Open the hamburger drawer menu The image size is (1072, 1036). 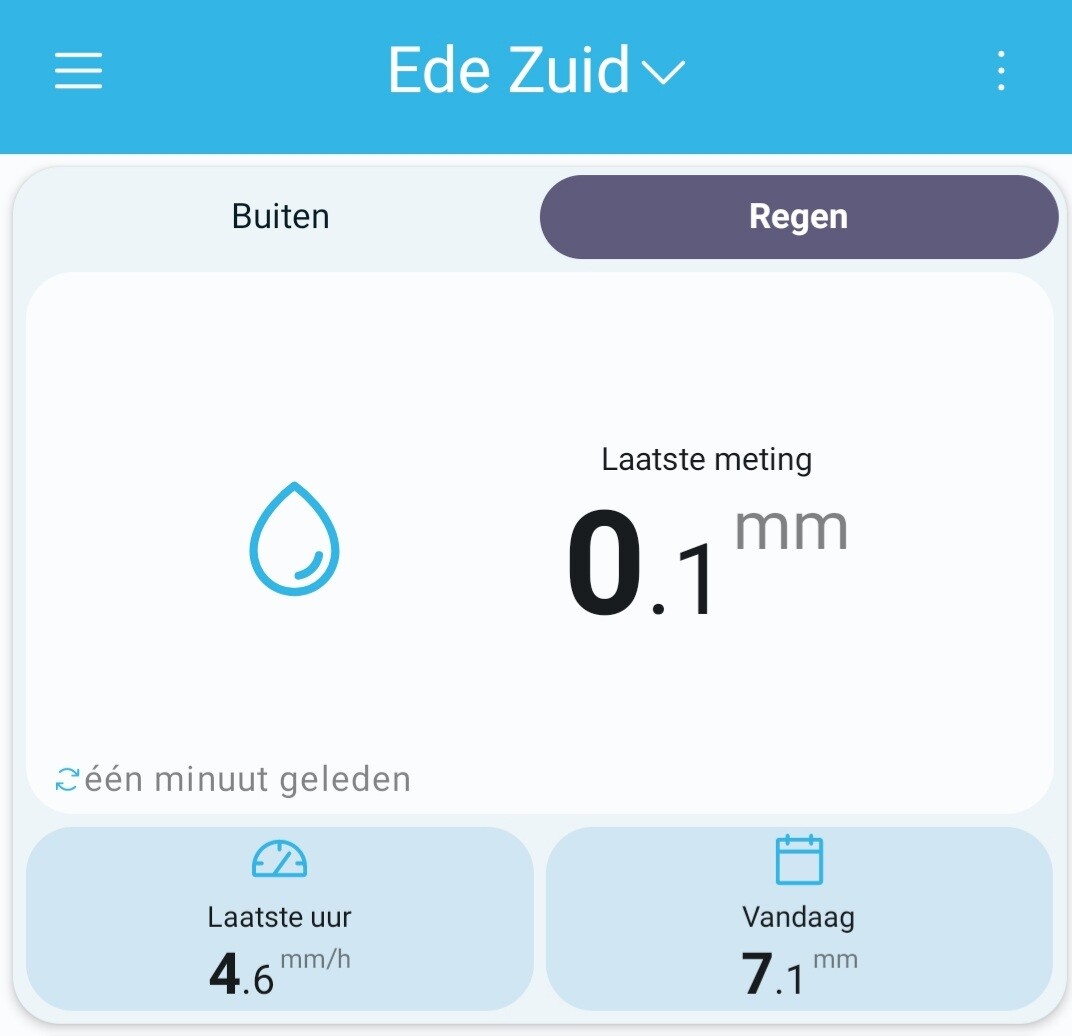(79, 70)
